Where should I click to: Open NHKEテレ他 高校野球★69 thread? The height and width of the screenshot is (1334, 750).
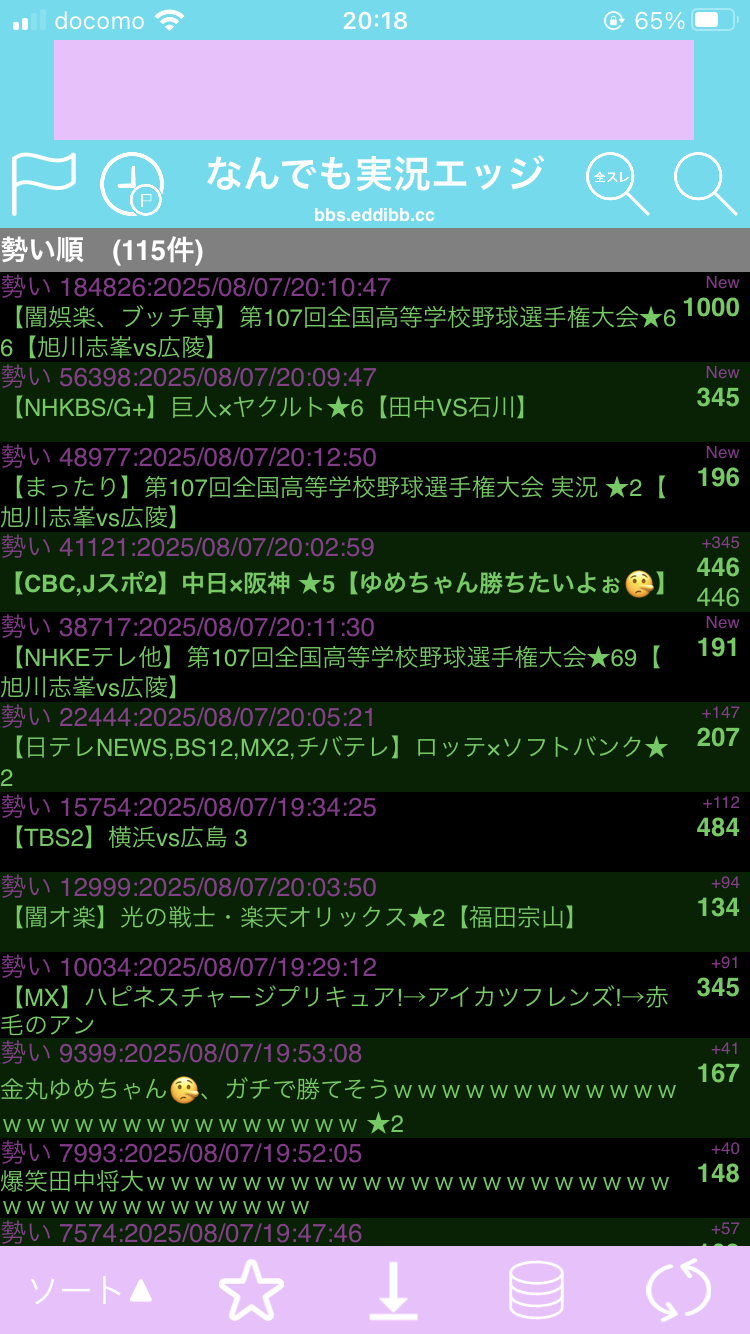(375, 657)
